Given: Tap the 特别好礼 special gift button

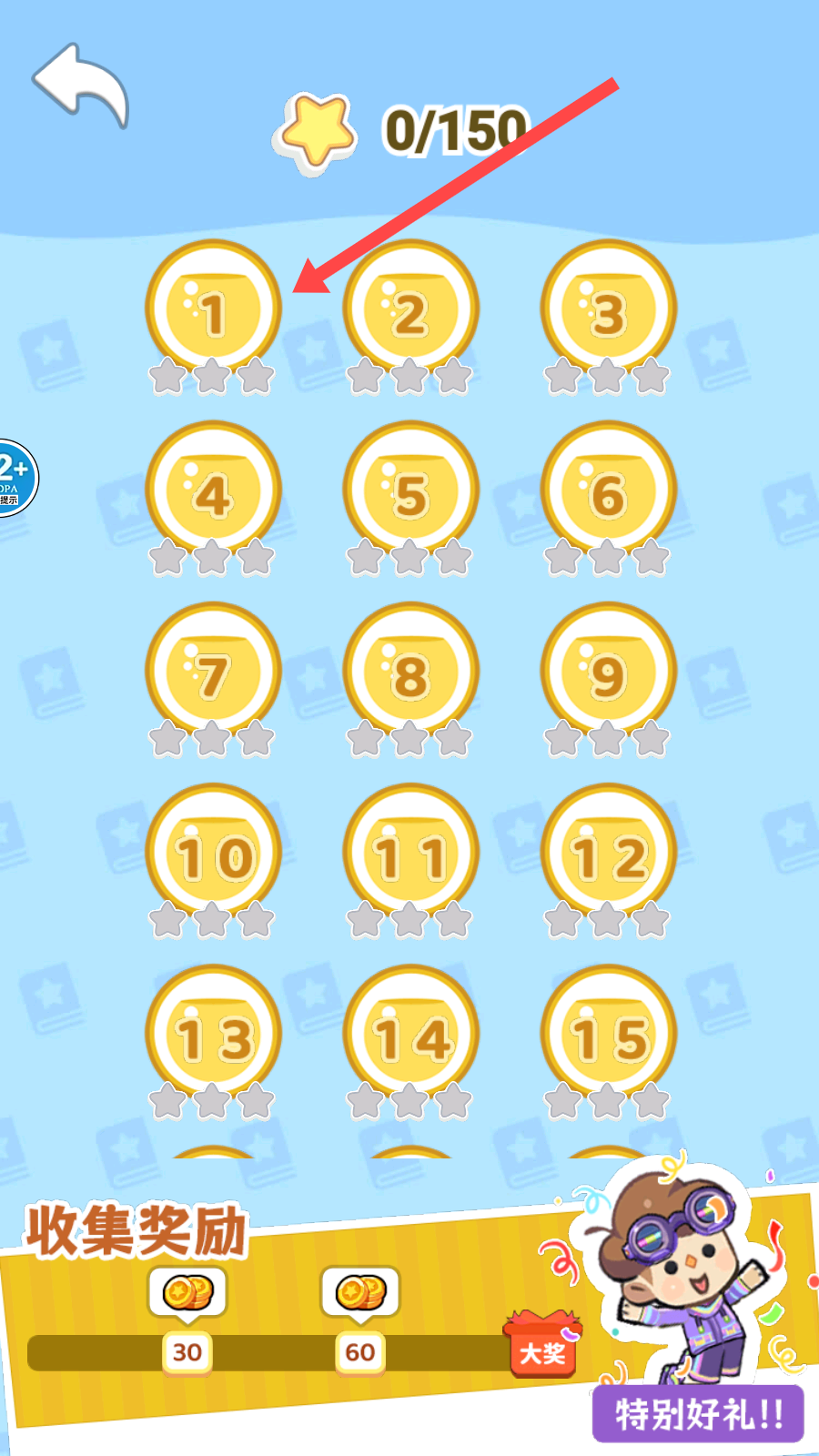Looking at the screenshot, I should (697, 1414).
